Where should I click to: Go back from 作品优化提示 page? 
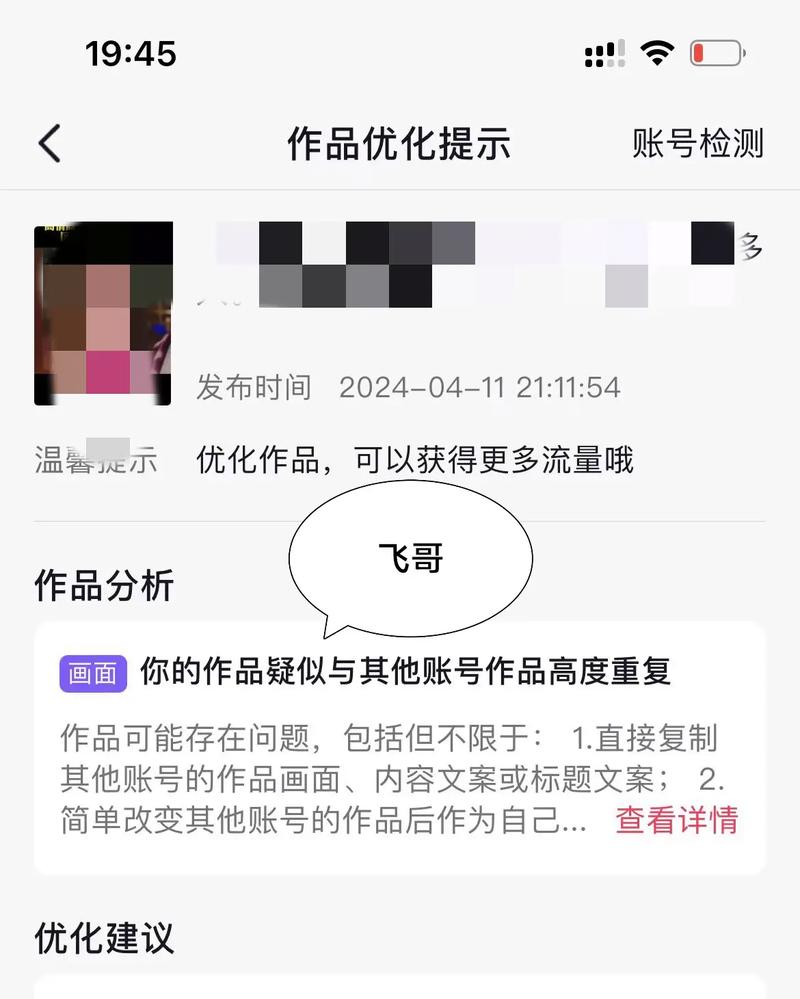[x=50, y=144]
